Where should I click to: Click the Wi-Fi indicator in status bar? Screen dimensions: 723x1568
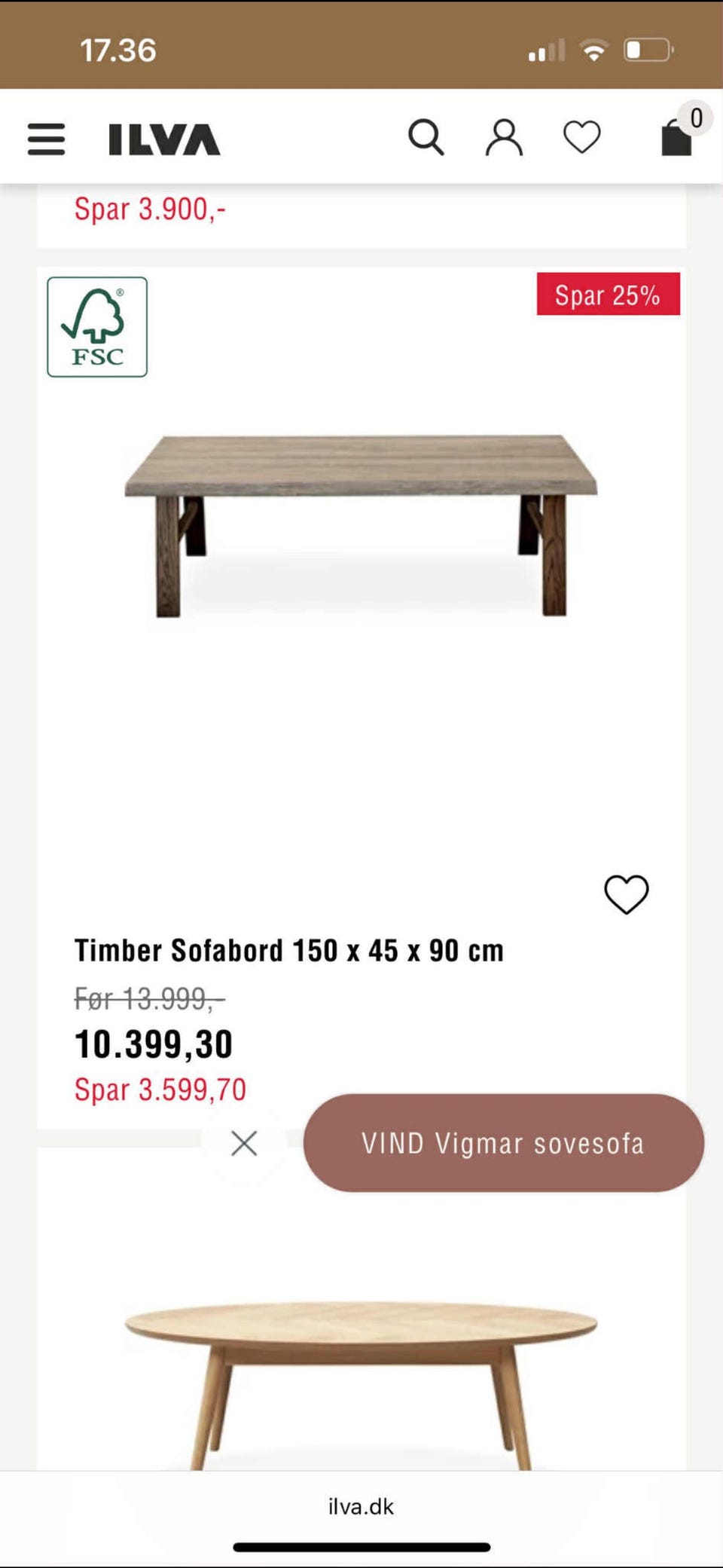point(593,50)
